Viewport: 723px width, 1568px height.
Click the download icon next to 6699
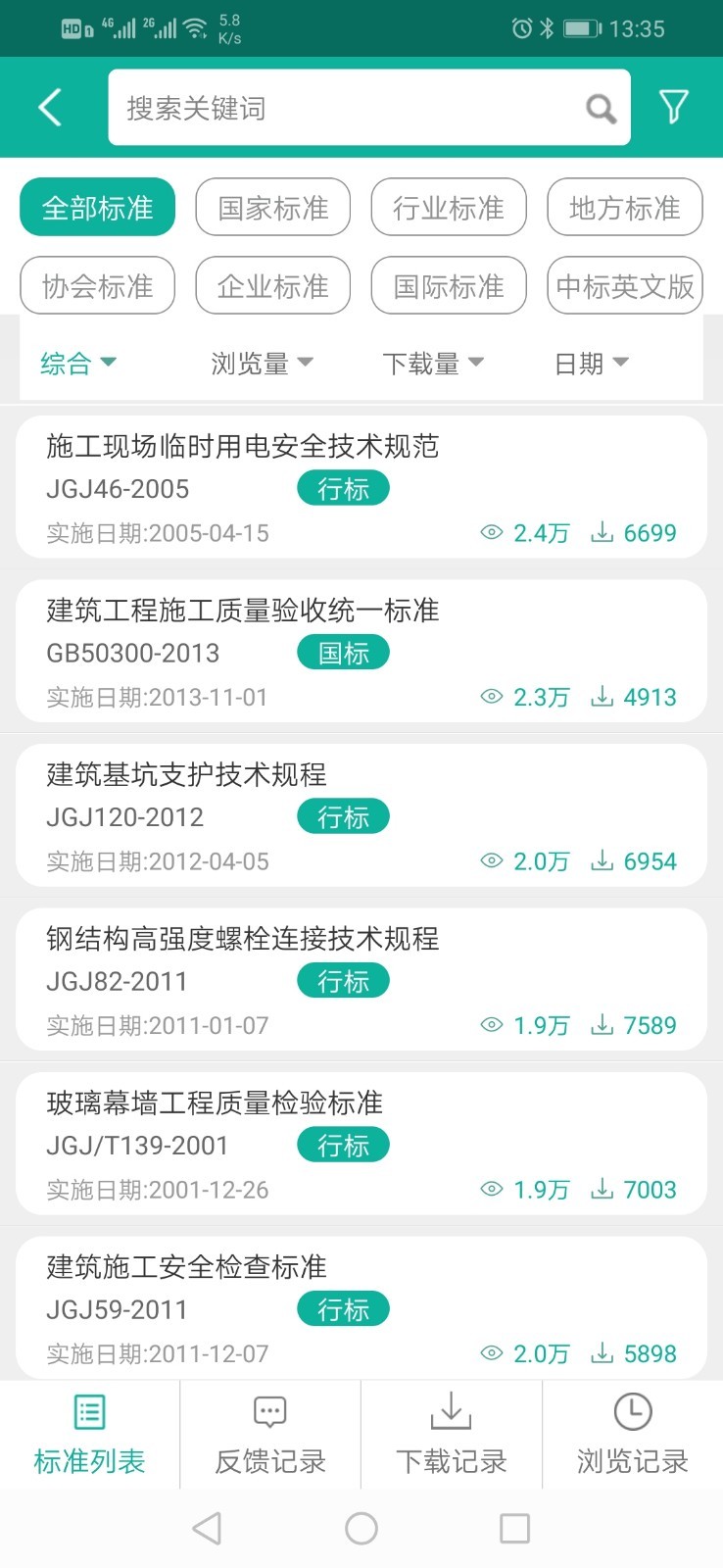602,532
